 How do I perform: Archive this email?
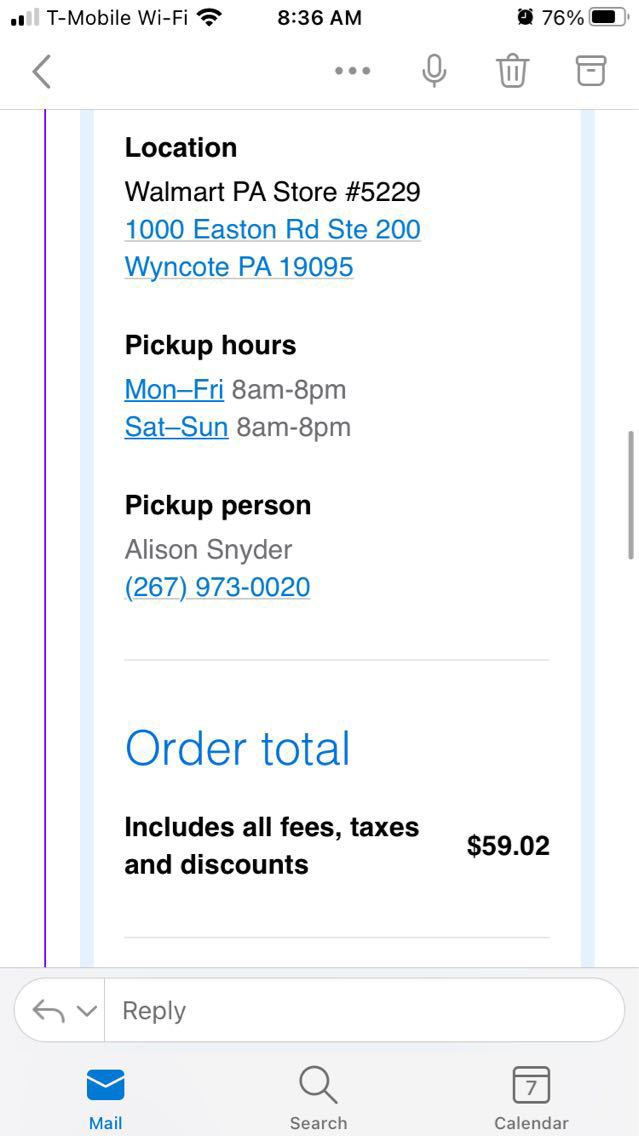(590, 70)
